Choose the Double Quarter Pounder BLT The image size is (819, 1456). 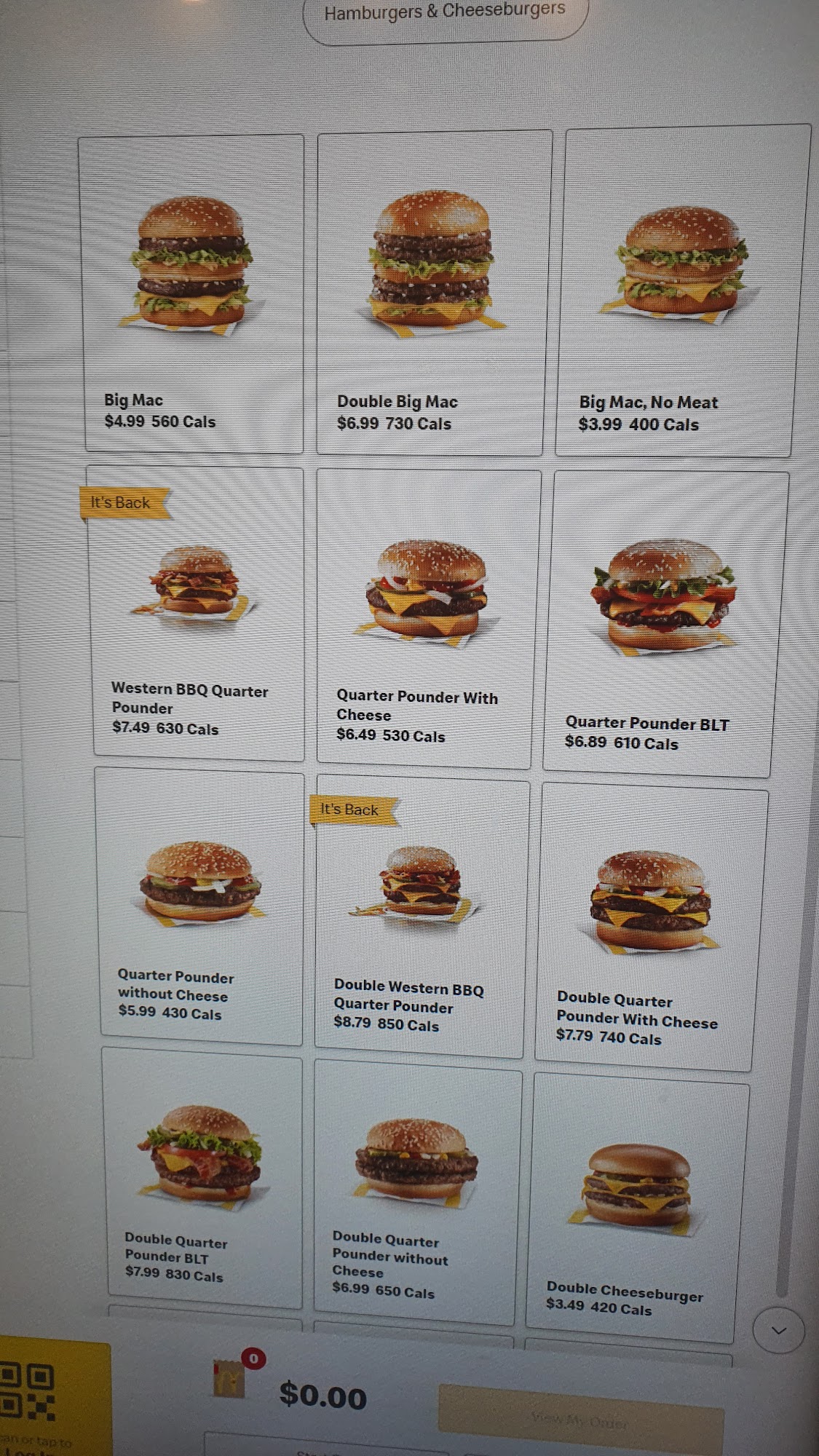[x=202, y=1179]
